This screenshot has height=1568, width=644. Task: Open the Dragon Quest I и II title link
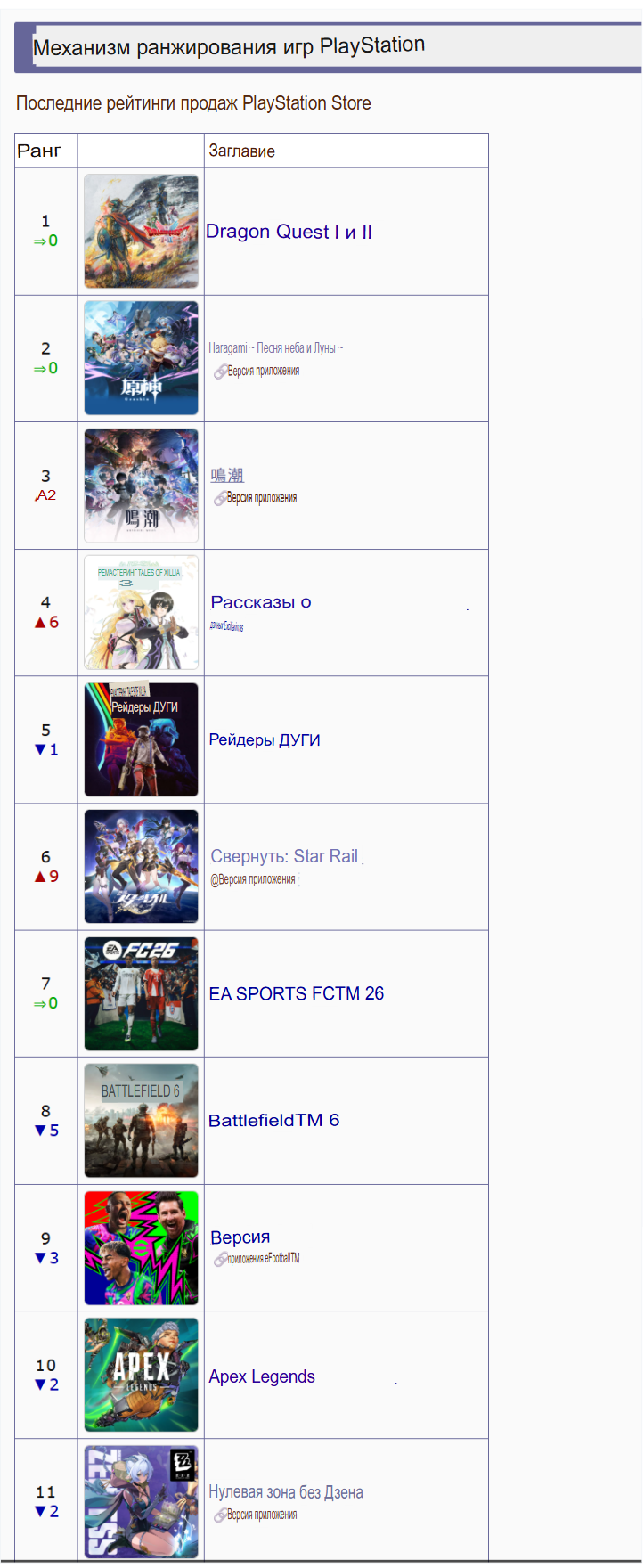(x=289, y=232)
